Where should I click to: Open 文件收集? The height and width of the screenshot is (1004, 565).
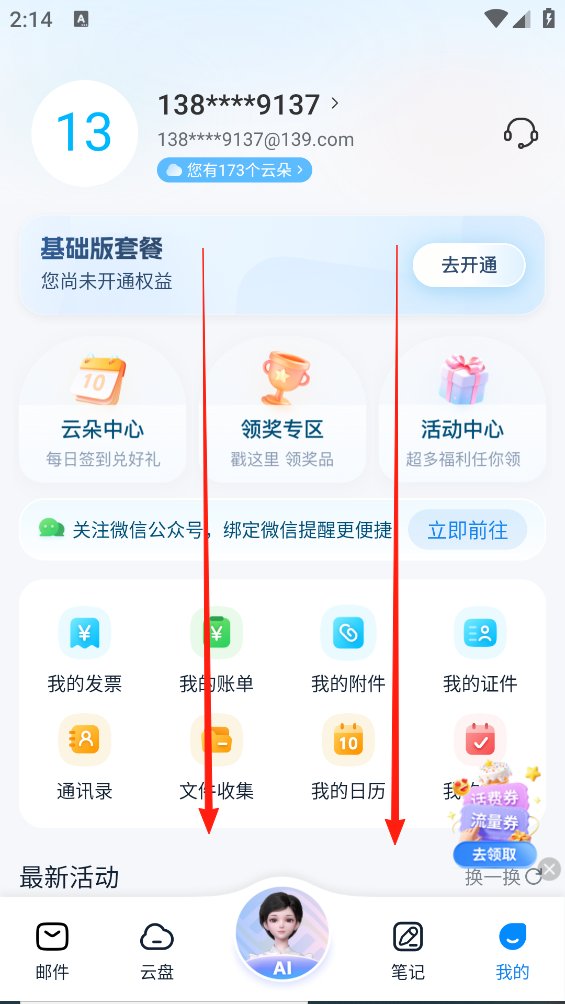[x=217, y=757]
